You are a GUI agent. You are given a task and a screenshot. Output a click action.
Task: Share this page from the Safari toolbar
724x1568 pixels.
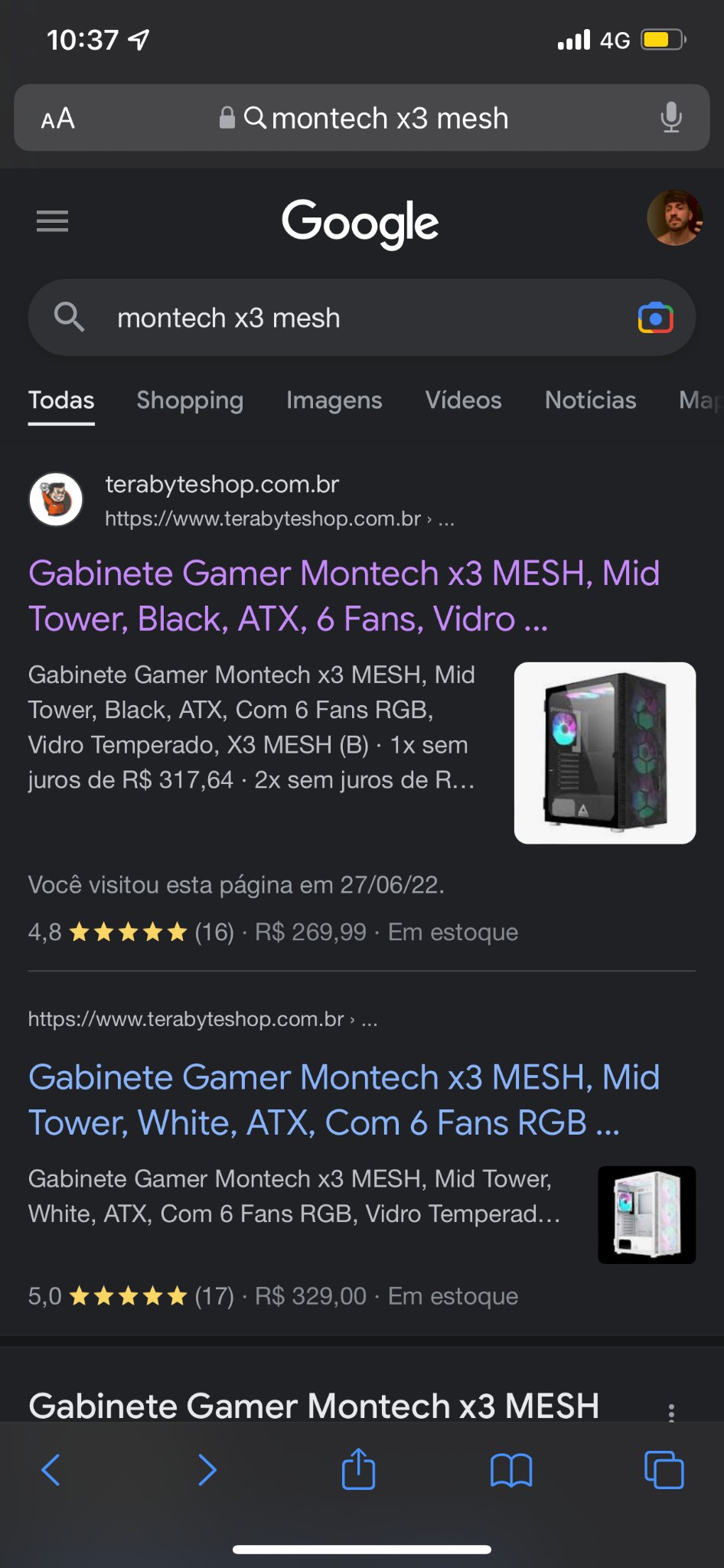tap(358, 1468)
